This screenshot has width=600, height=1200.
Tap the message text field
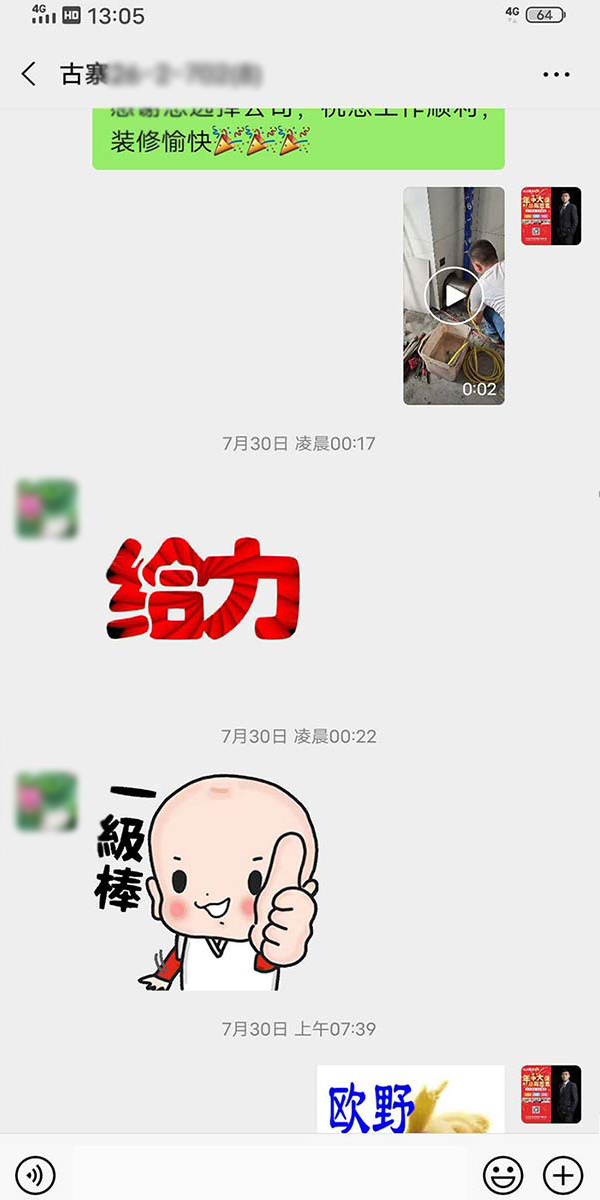270,1173
